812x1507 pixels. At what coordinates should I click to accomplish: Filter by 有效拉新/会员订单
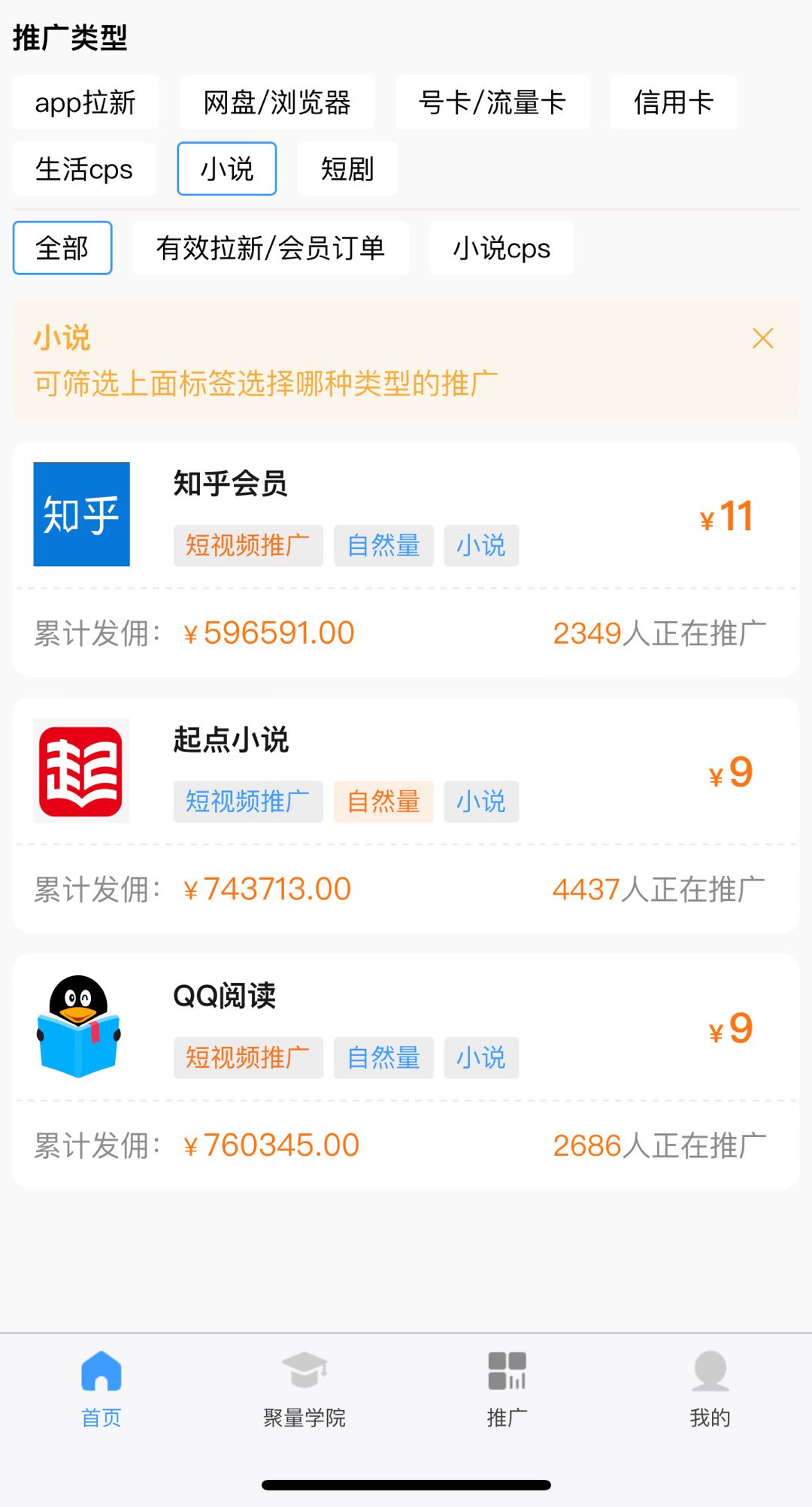[271, 247]
